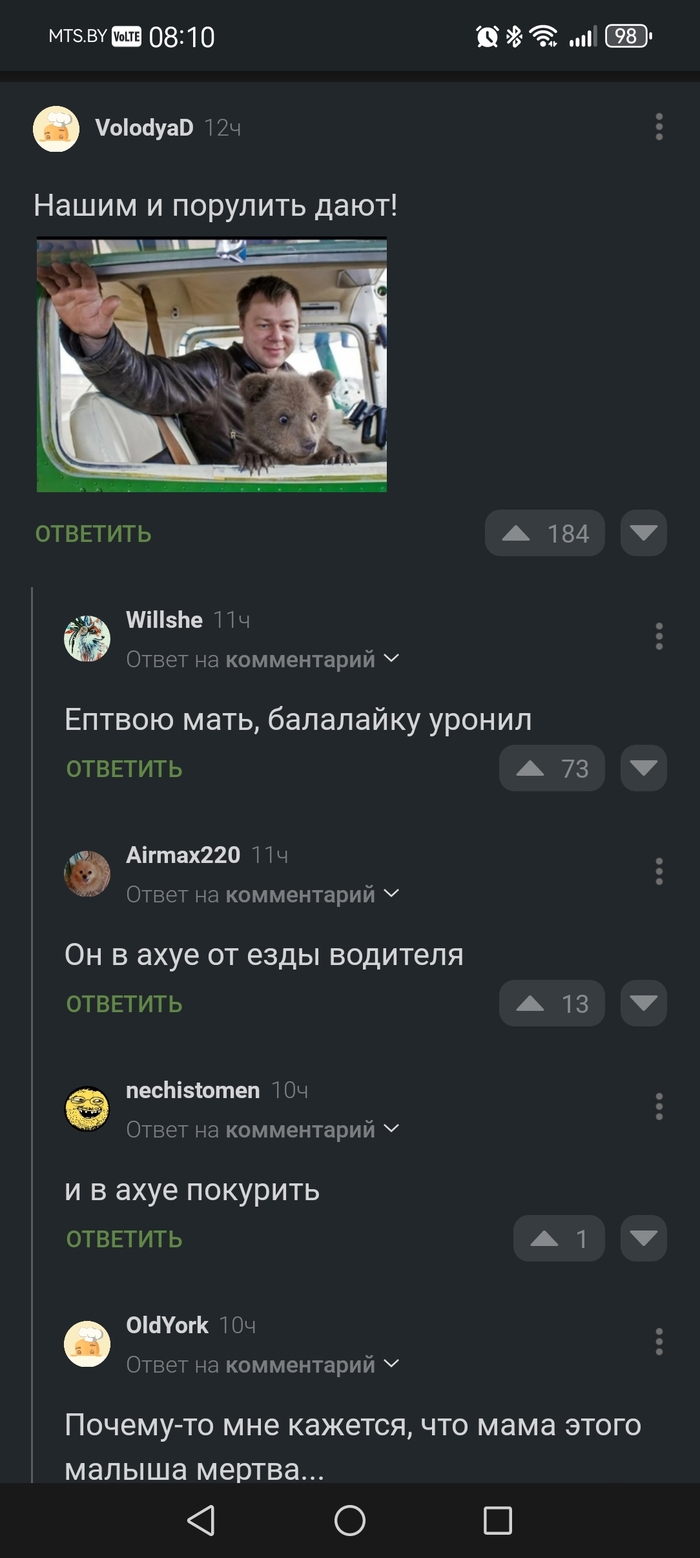This screenshot has width=700, height=1558.
Task: Downvote VolodyaD's comment
Action: tap(643, 533)
